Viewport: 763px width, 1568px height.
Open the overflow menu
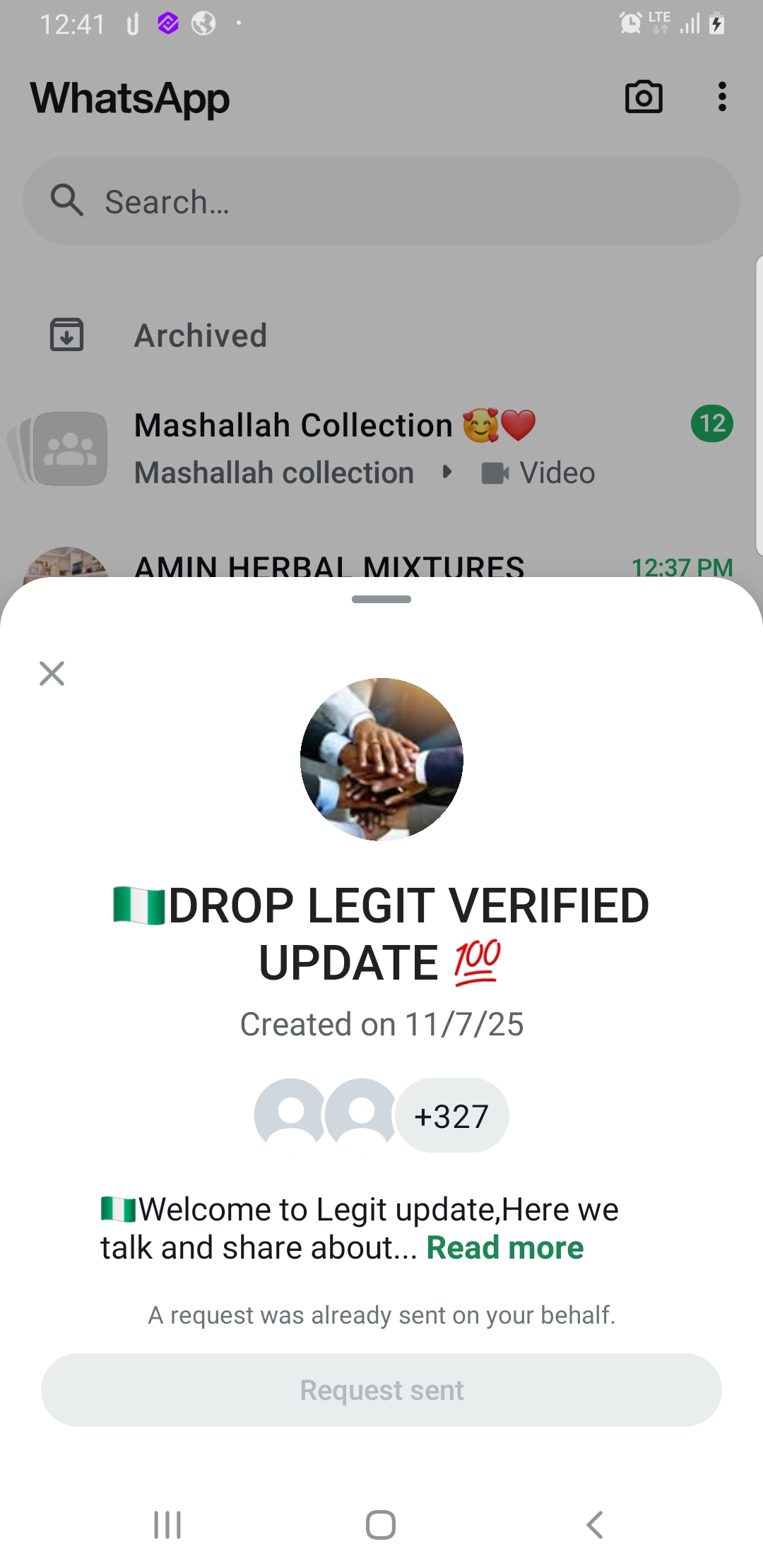tap(721, 97)
